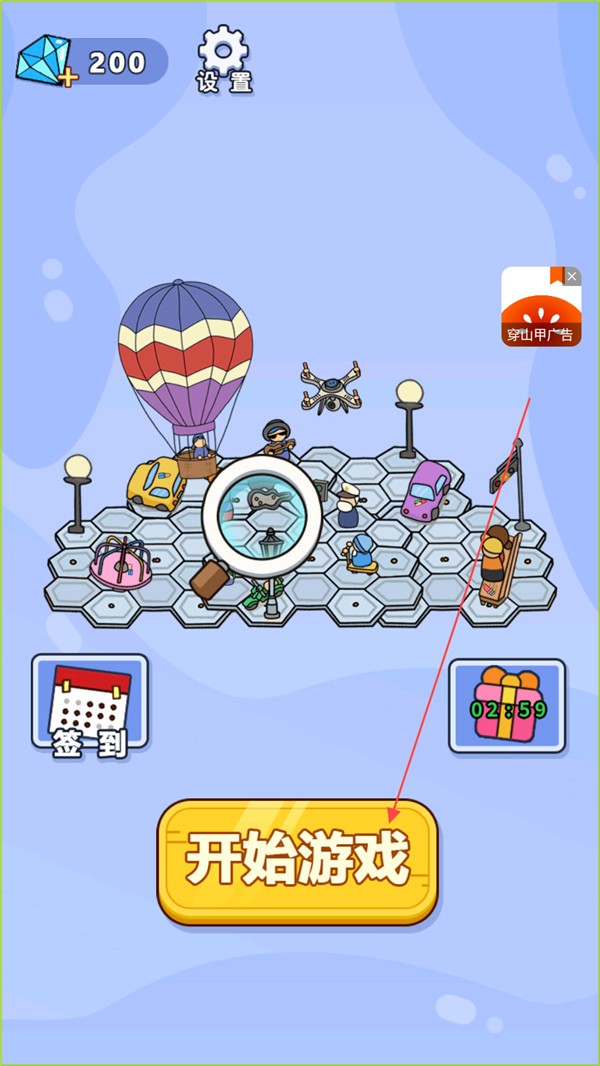Open the 设置 settings gear
600x1066 pixels.
pyautogui.click(x=223, y=59)
